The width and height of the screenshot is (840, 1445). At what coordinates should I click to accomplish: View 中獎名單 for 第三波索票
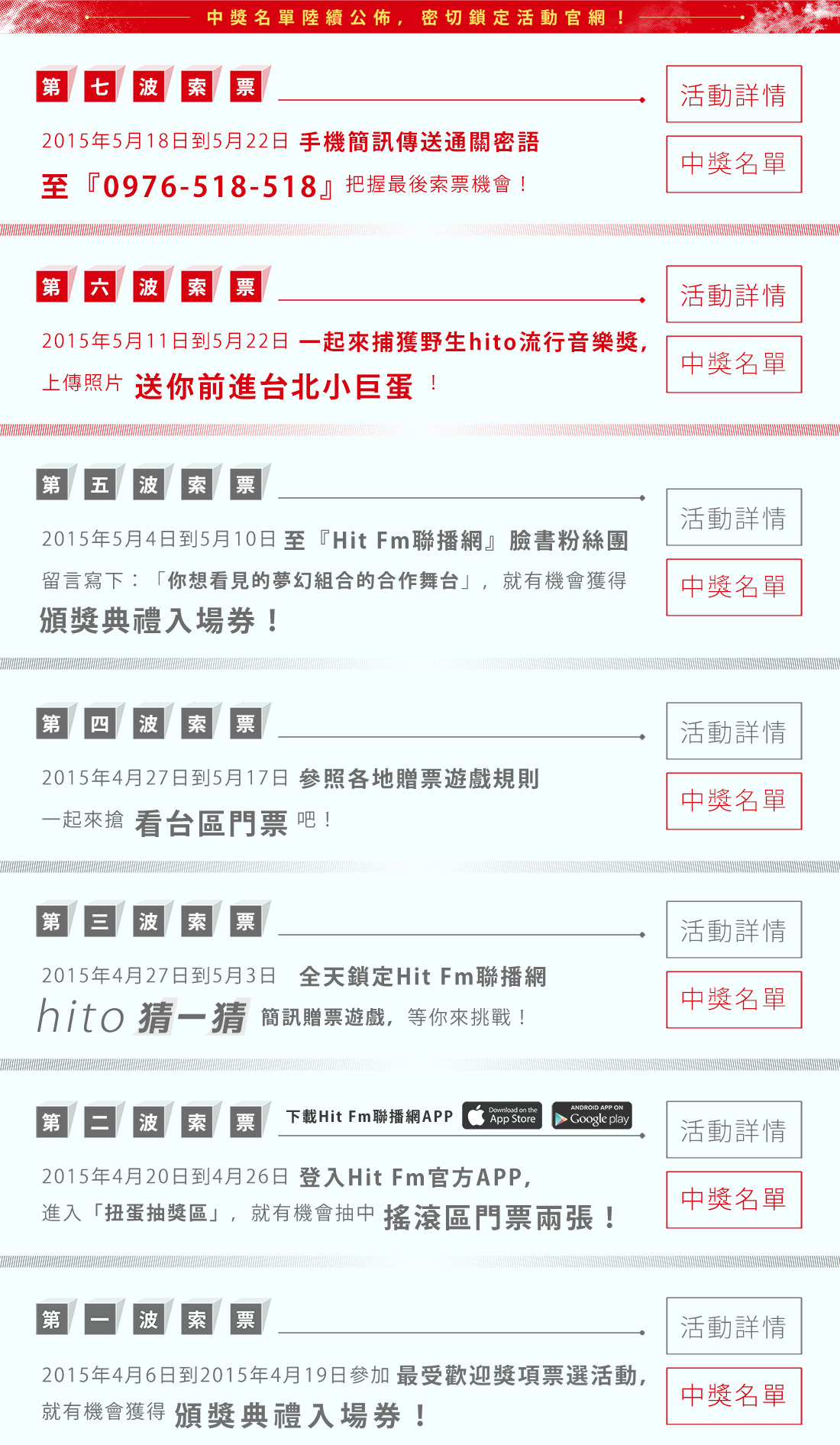click(x=733, y=1000)
